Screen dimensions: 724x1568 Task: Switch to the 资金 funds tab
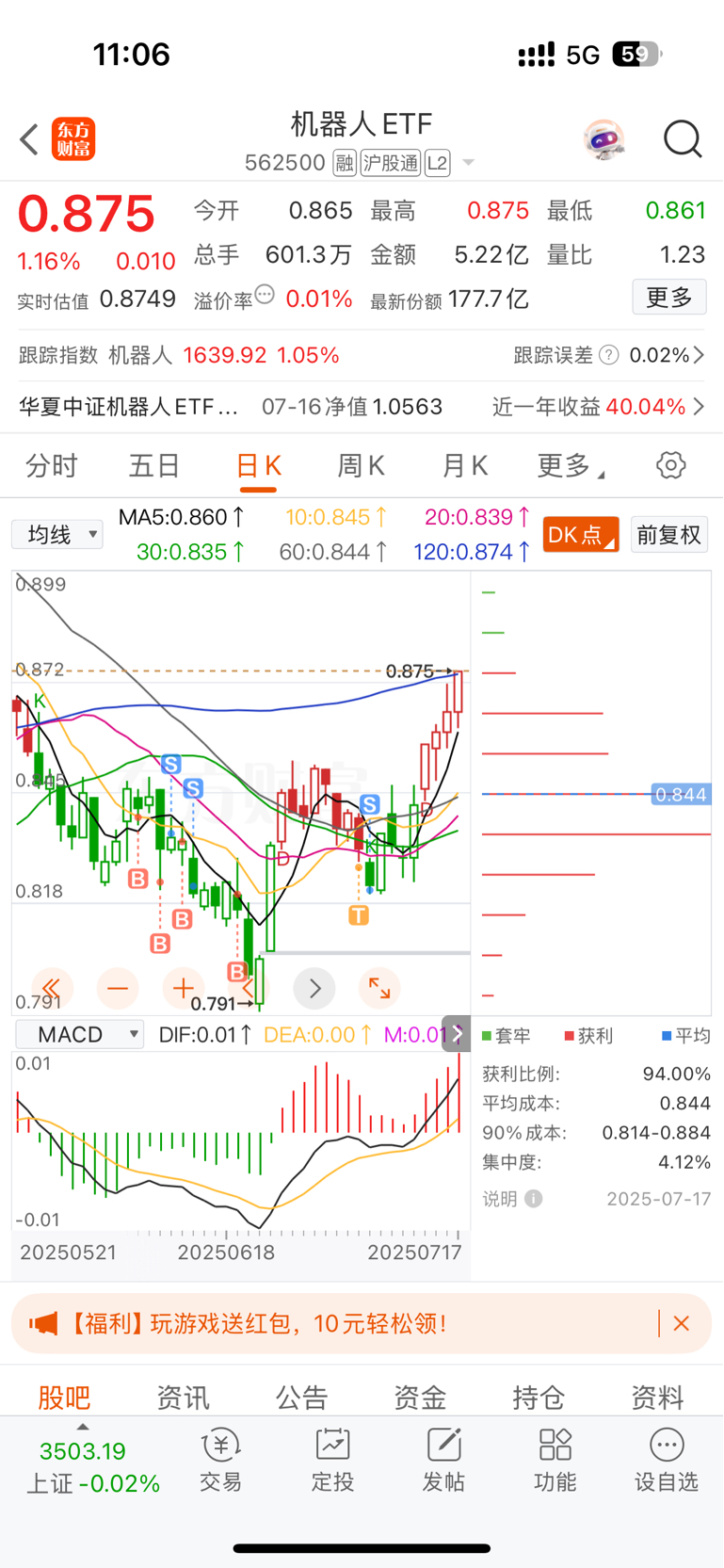pyautogui.click(x=420, y=1398)
